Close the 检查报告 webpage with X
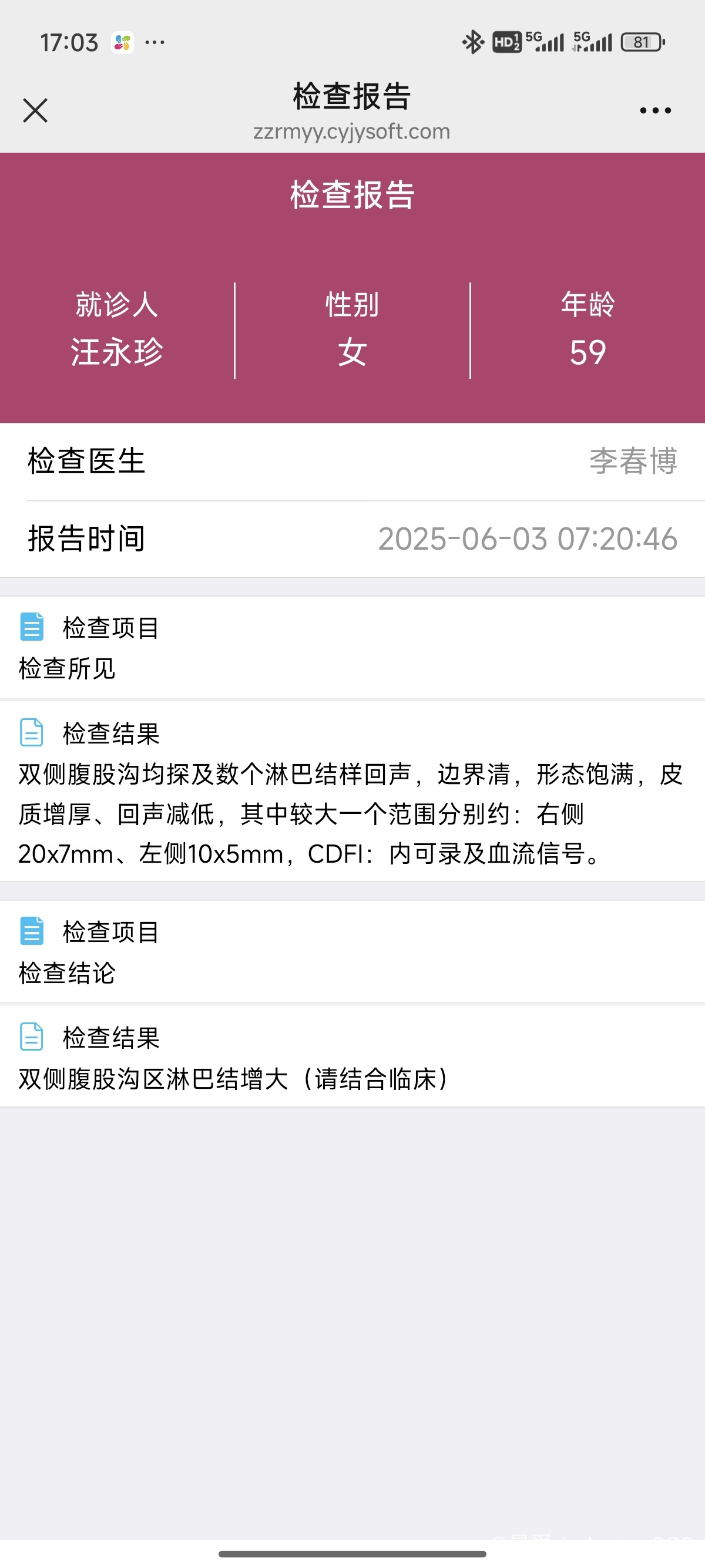705x1568 pixels. tap(35, 110)
